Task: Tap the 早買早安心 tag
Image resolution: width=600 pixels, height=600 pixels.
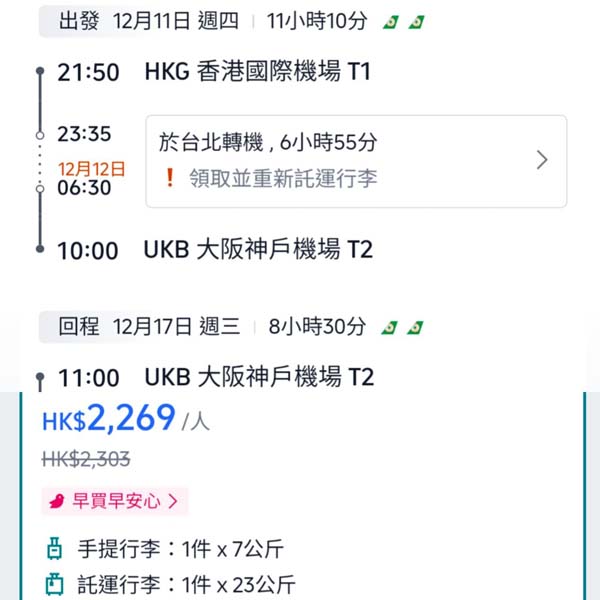Action: pos(115,501)
